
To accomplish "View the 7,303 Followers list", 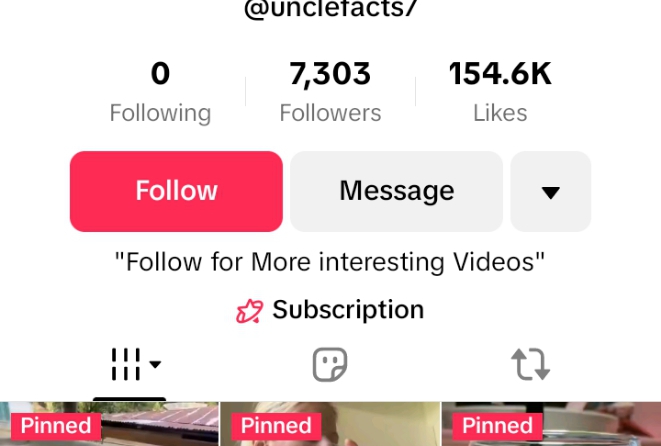I will pos(330,93).
